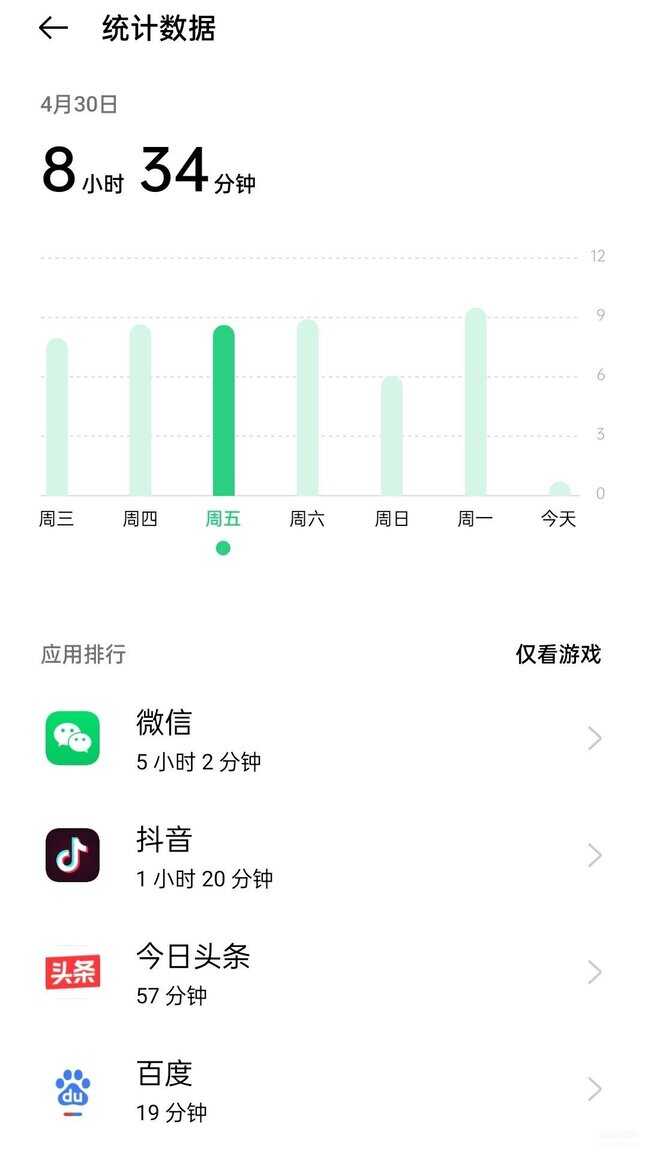Viewport: 645px width, 1152px height.
Task: Open 微信 usage details
Action: click(322, 739)
